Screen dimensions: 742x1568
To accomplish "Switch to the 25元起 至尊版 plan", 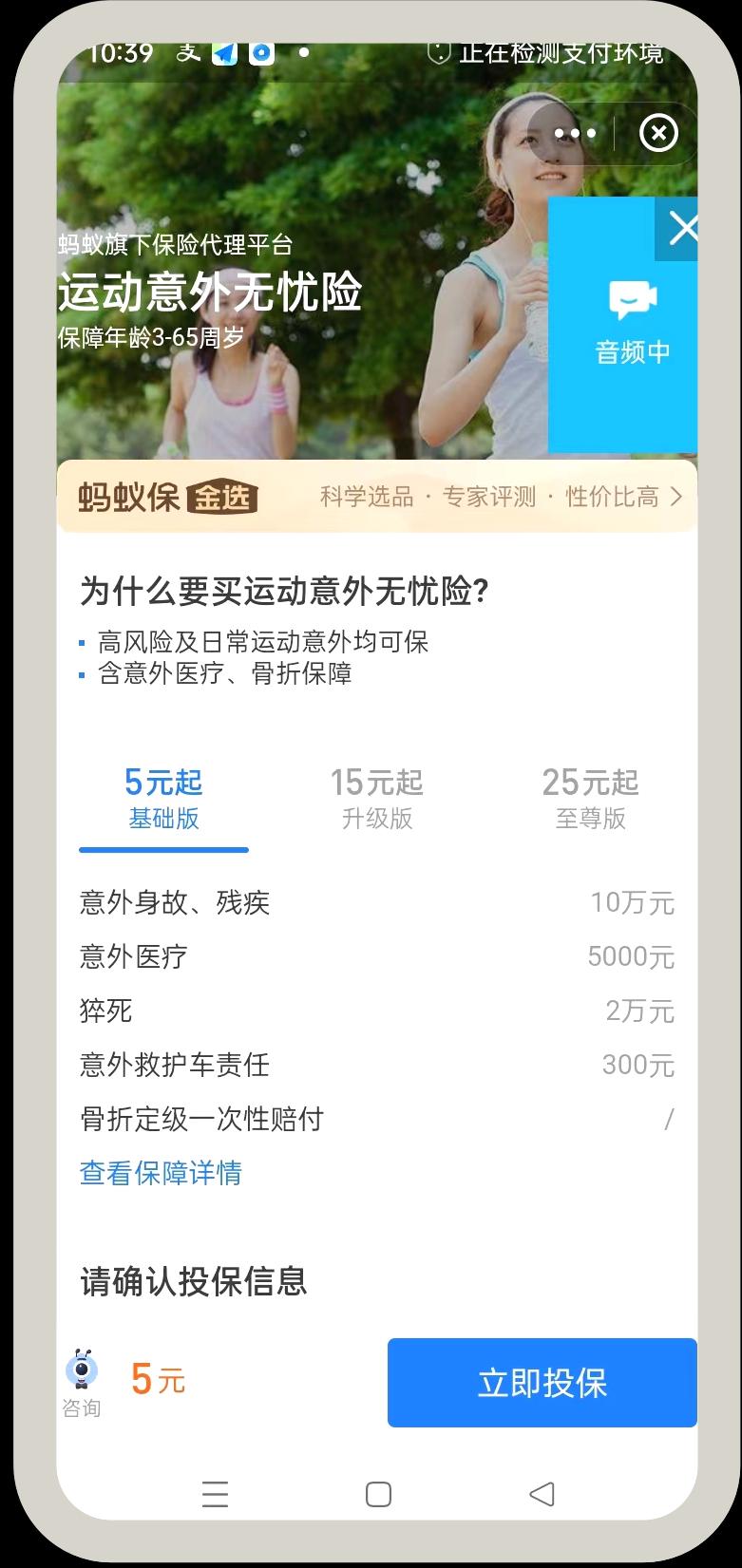I will 590,798.
